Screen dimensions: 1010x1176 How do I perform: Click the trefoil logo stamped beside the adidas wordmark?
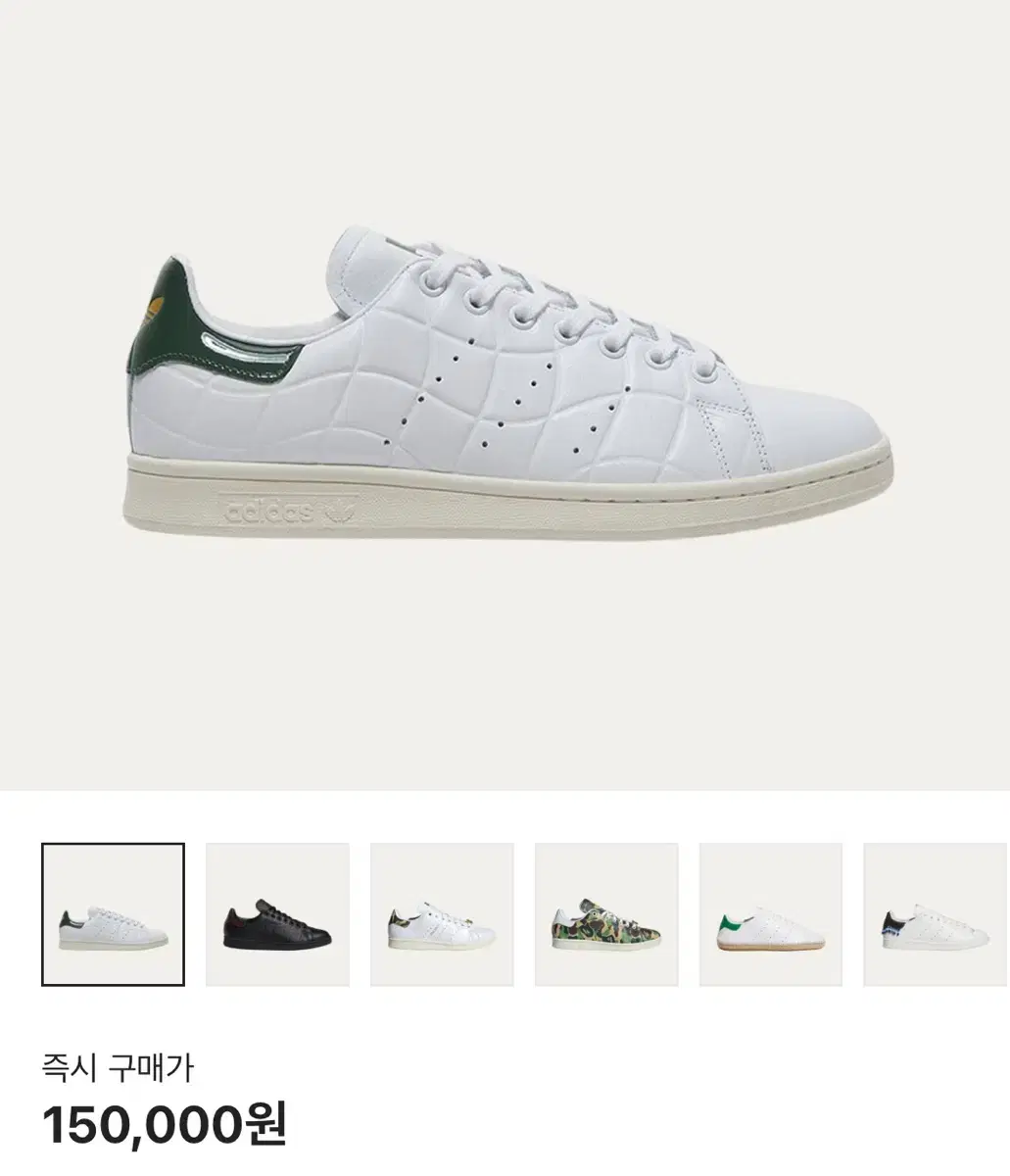pyautogui.click(x=340, y=510)
